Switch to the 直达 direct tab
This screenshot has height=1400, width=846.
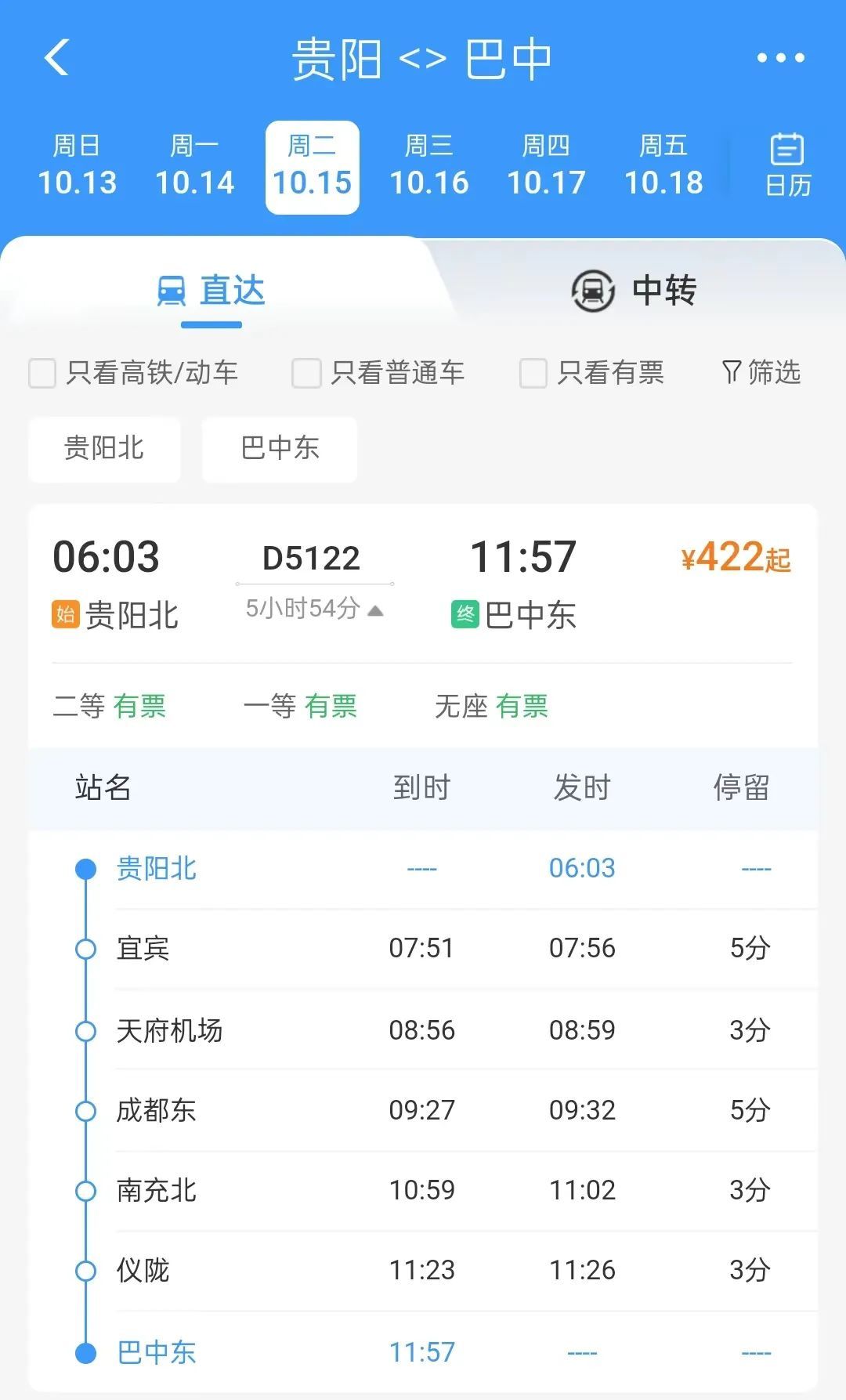point(211,291)
